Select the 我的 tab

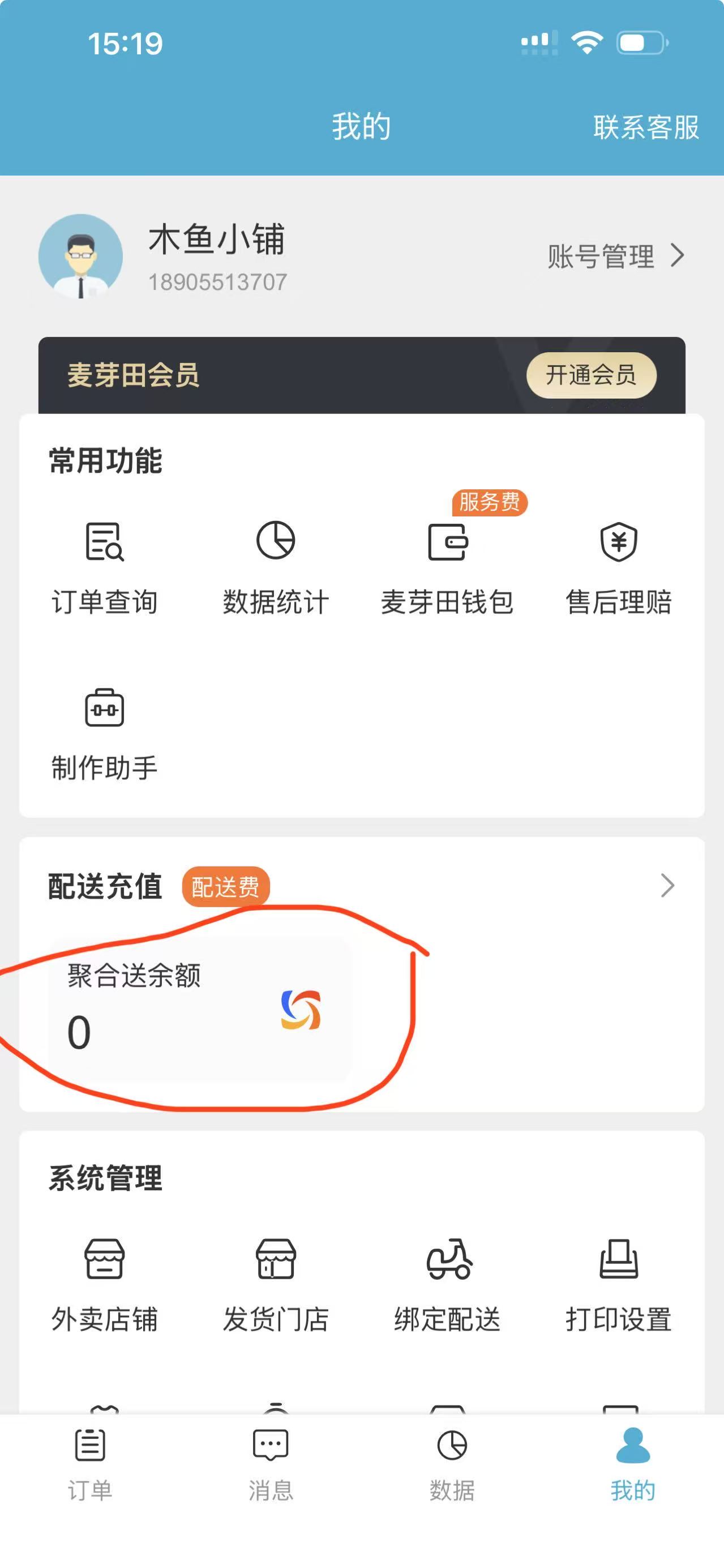point(633,1464)
